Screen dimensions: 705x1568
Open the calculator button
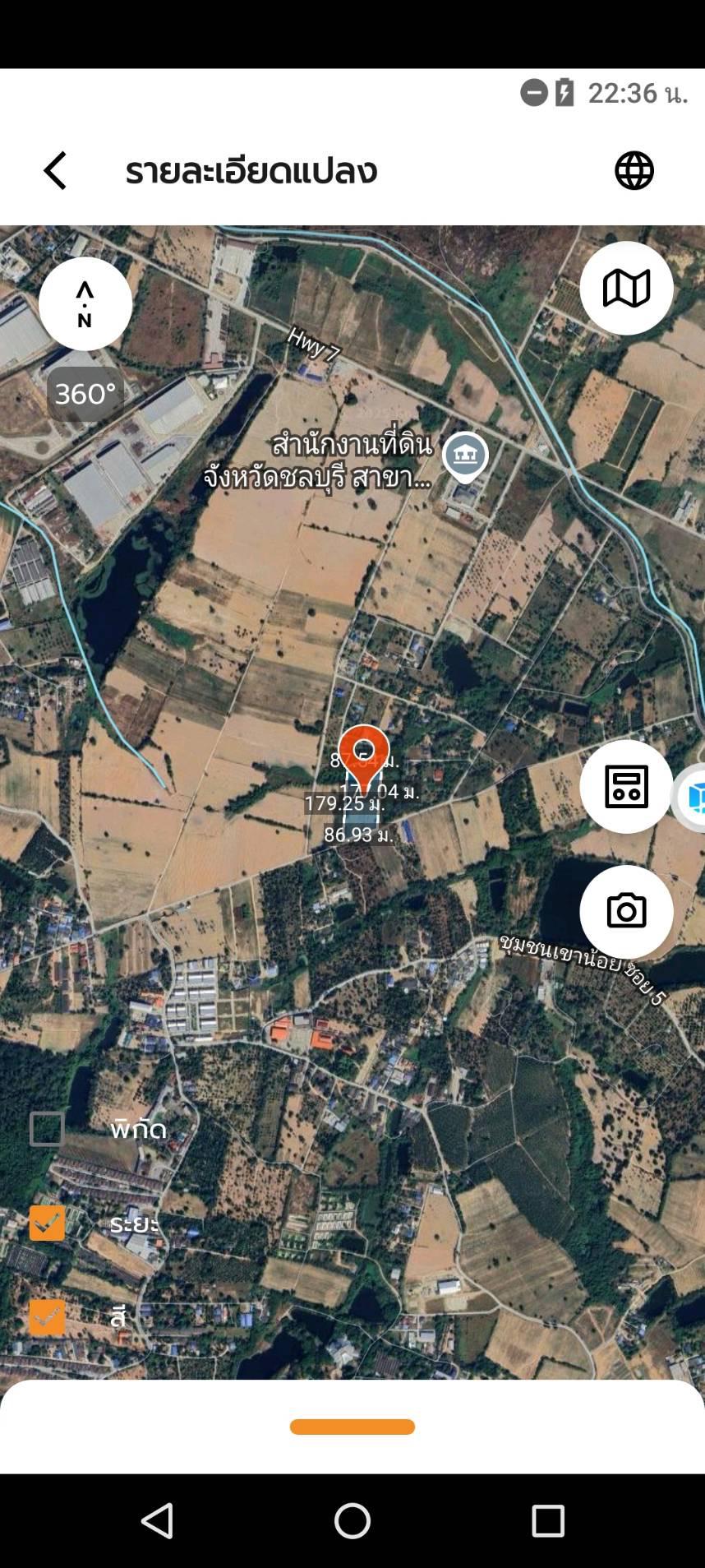click(x=626, y=787)
